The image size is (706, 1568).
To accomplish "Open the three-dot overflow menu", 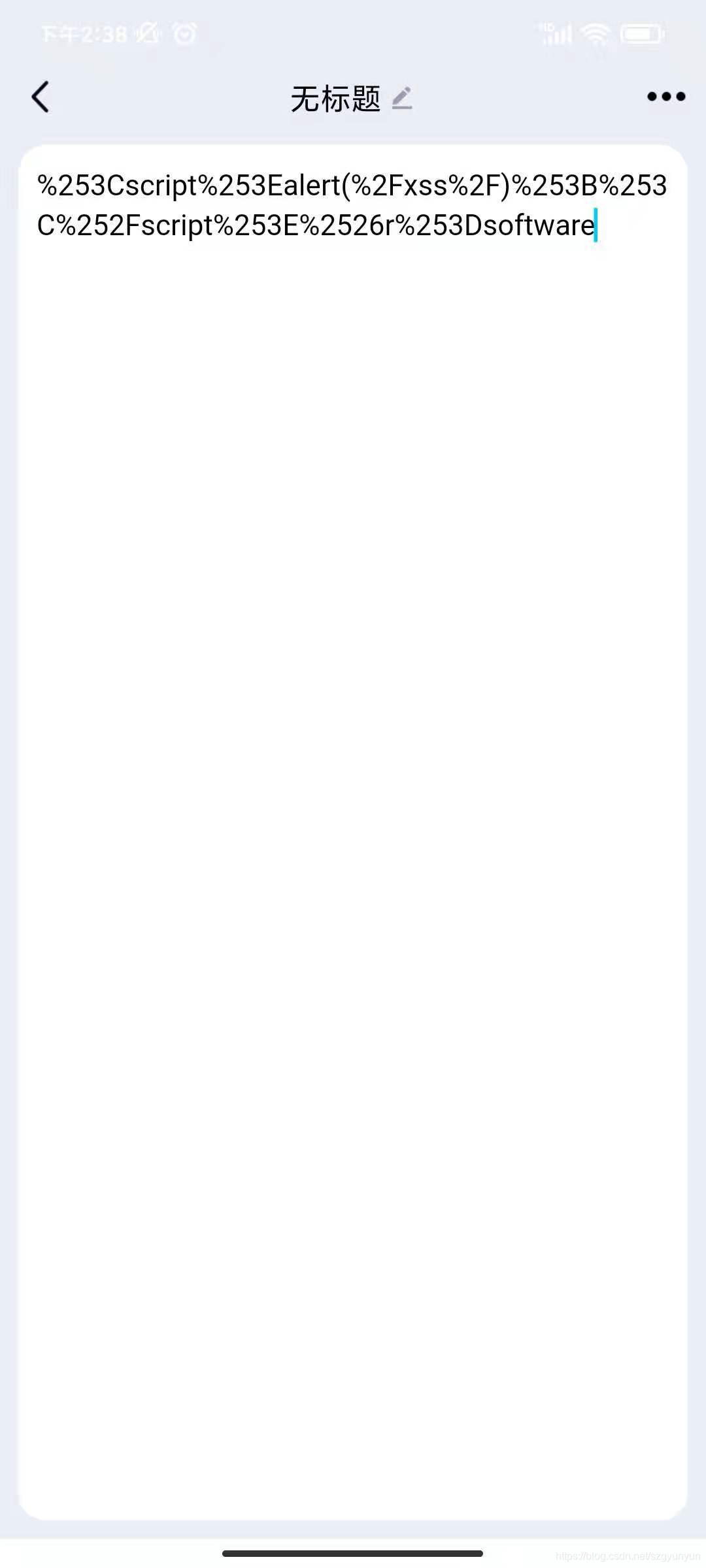I will 665,97.
